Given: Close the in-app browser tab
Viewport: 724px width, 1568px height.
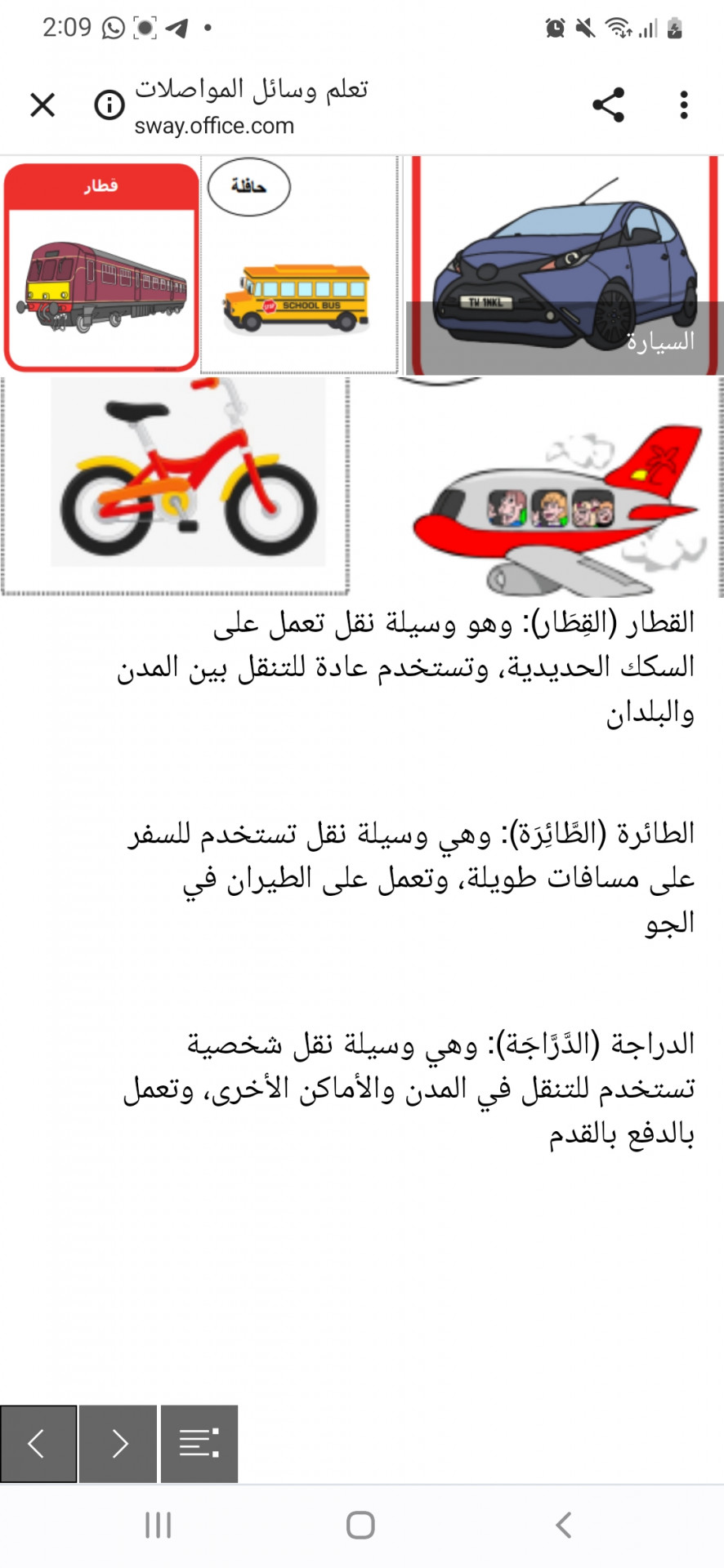Looking at the screenshot, I should [x=42, y=105].
